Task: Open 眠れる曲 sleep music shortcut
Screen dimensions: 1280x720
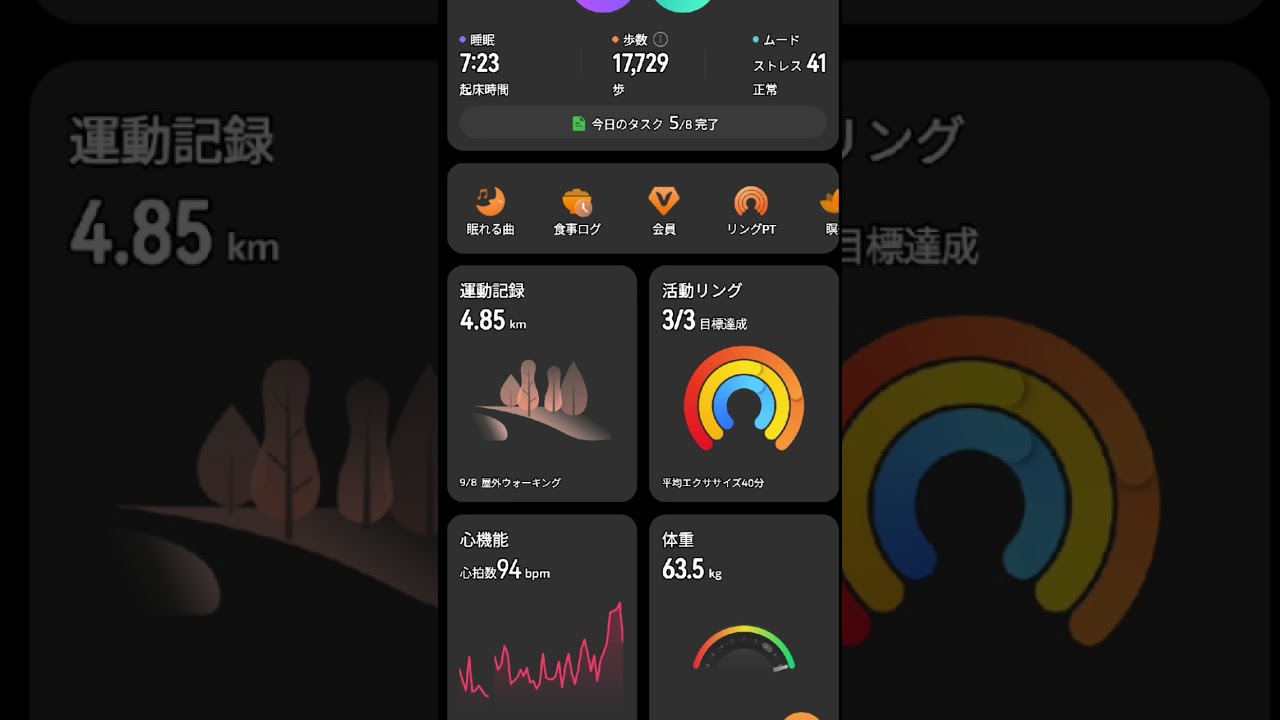Action: (x=490, y=210)
